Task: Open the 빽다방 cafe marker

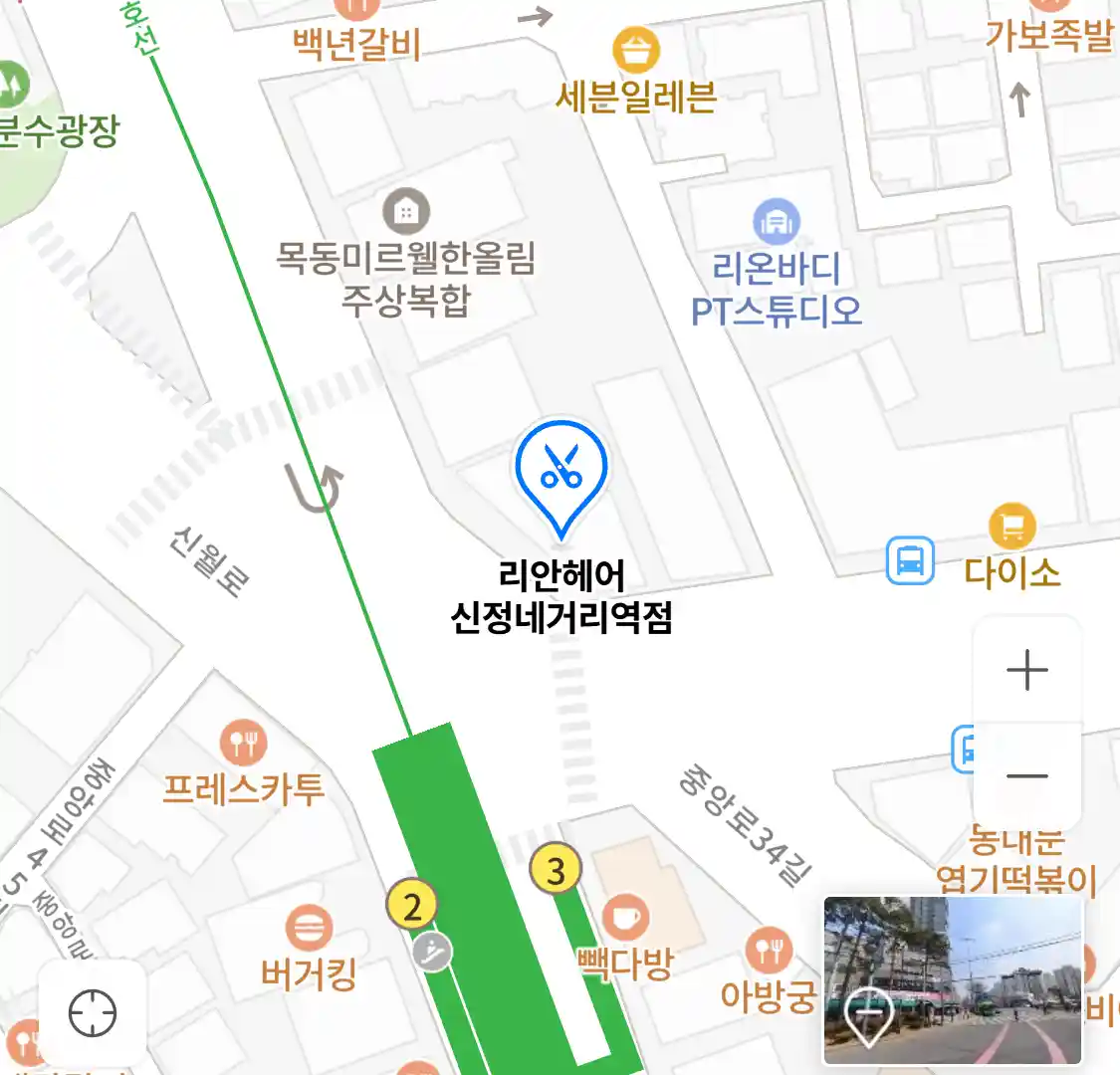Action: click(625, 919)
